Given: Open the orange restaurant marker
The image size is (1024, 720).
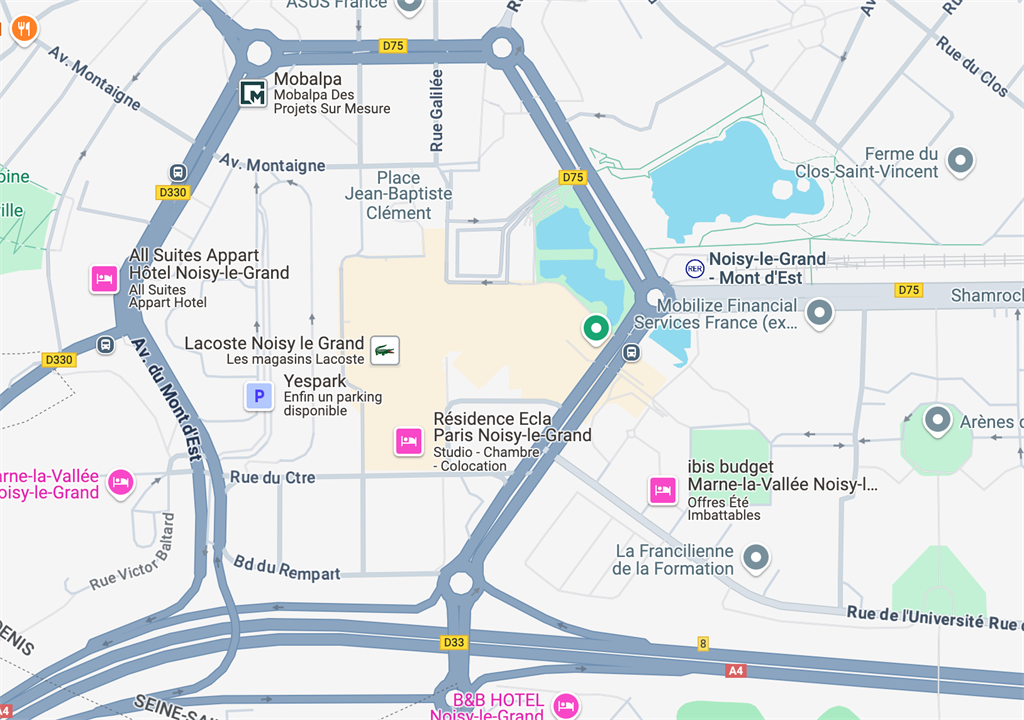Looking at the screenshot, I should (24, 29).
